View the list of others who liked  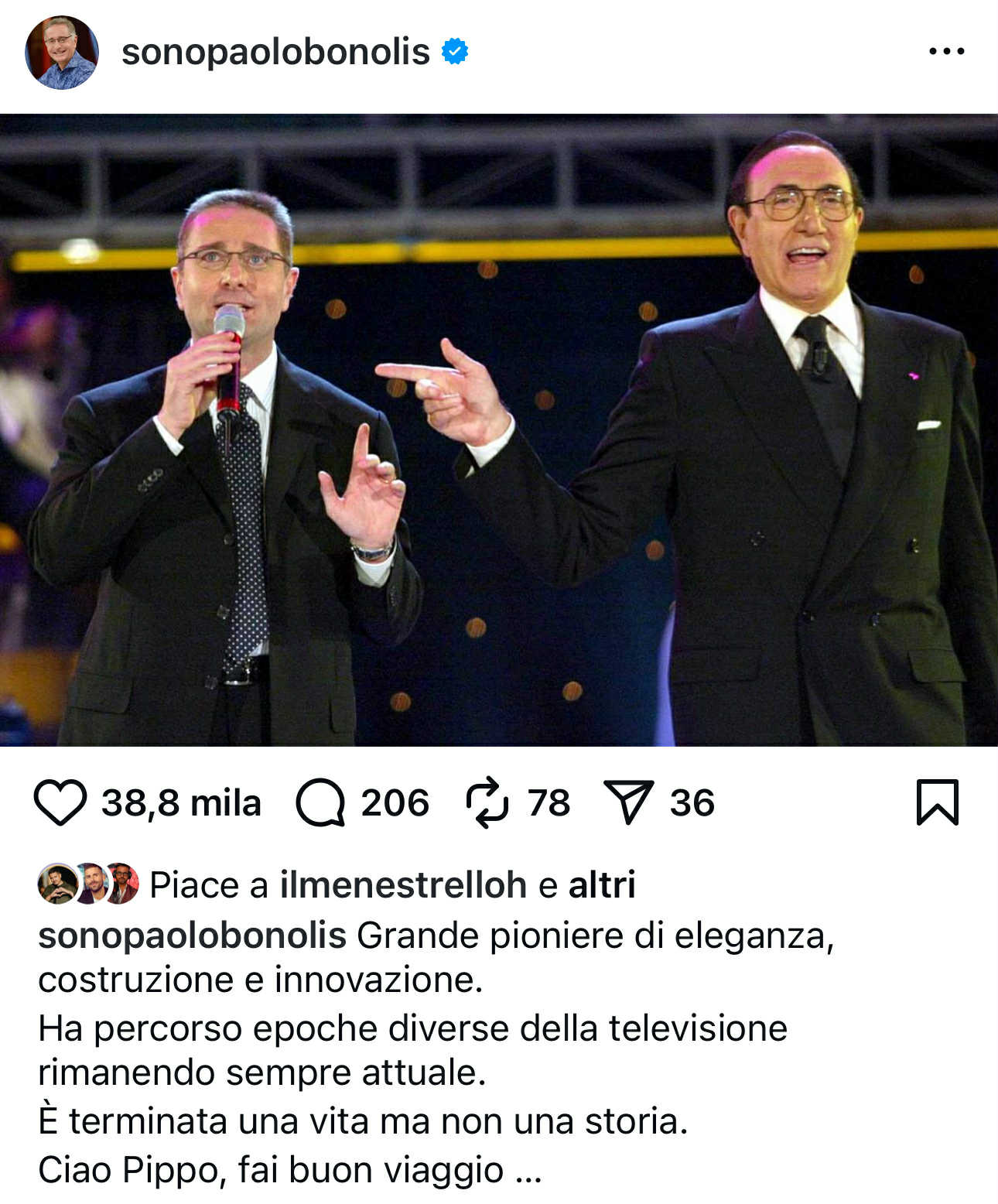click(x=602, y=885)
